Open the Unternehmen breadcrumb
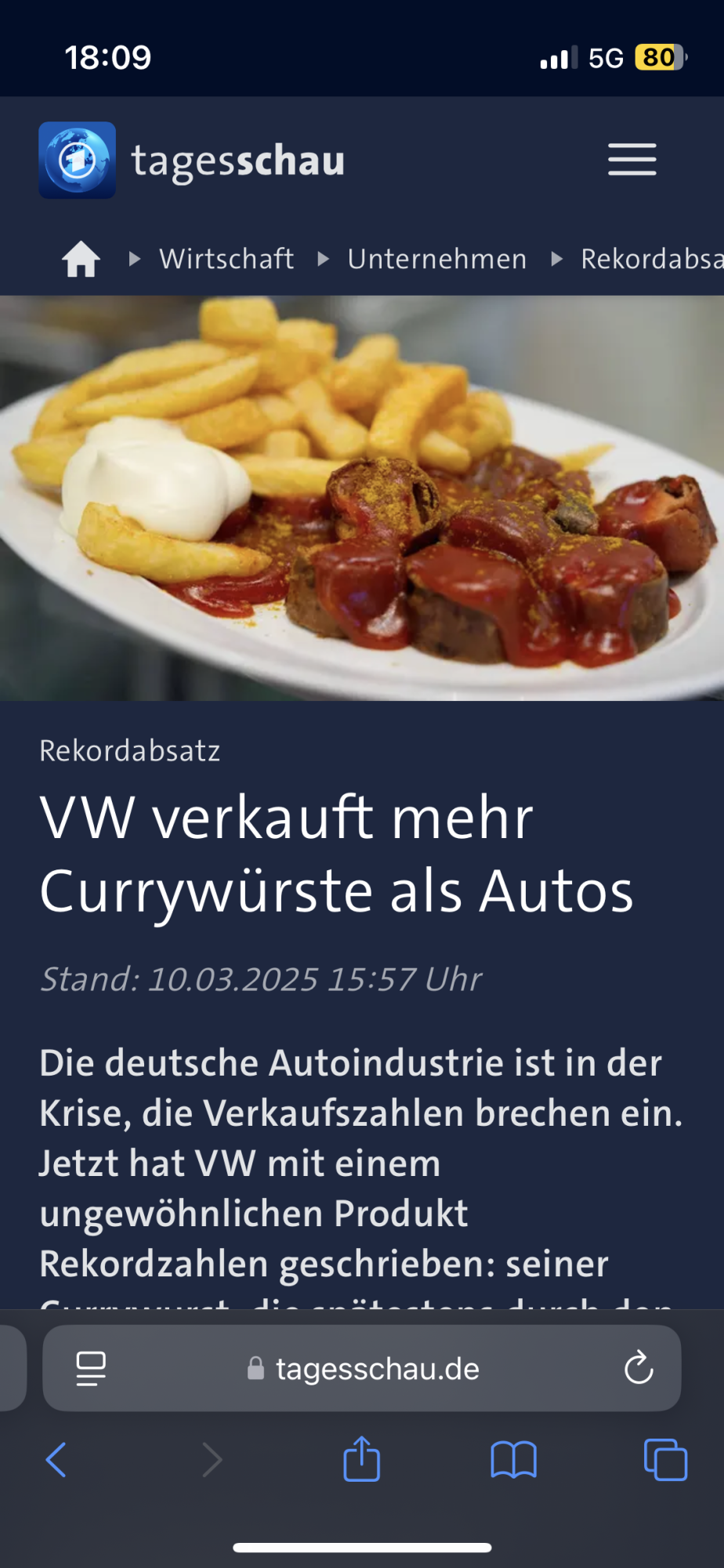Viewport: 724px width, 1568px height. pyautogui.click(x=436, y=259)
